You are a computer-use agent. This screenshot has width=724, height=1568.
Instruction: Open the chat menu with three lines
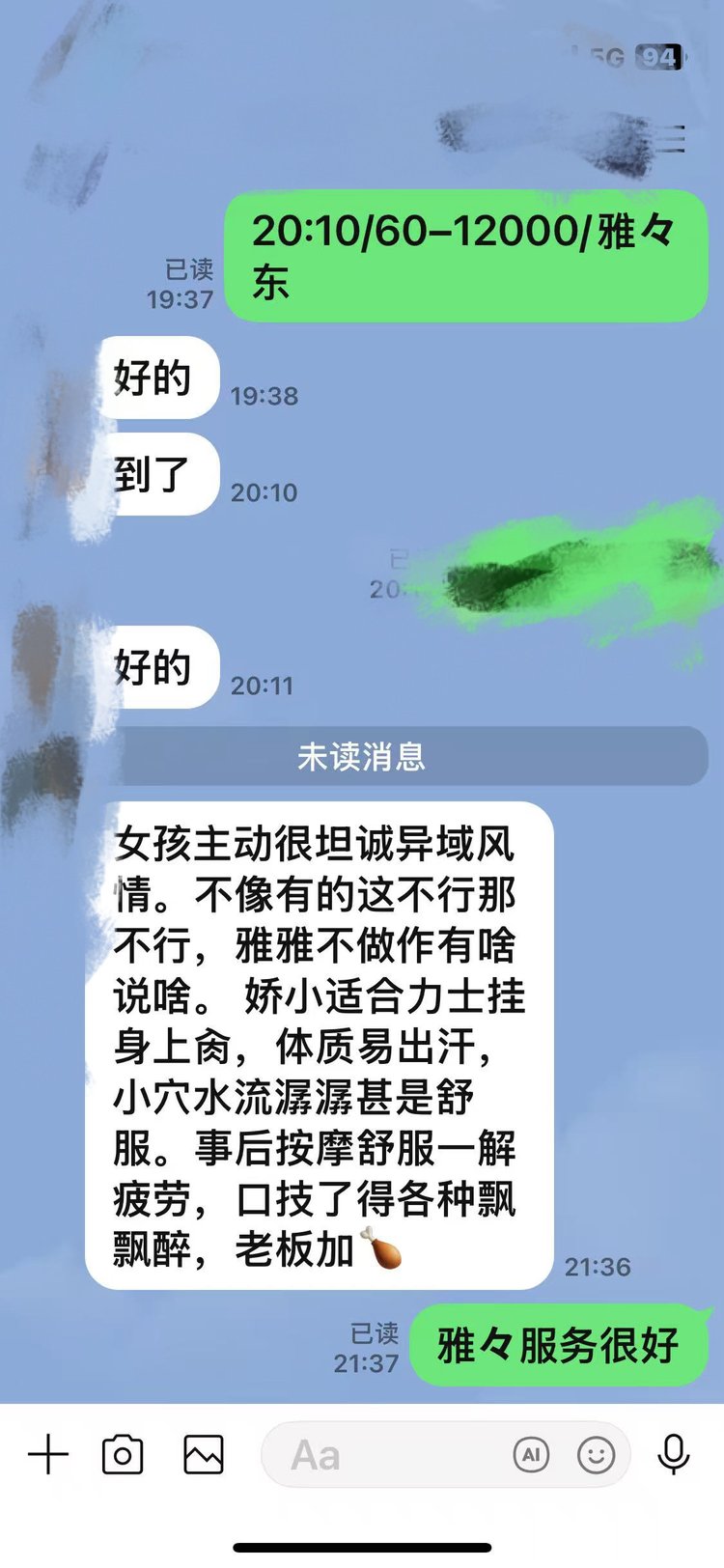click(673, 139)
